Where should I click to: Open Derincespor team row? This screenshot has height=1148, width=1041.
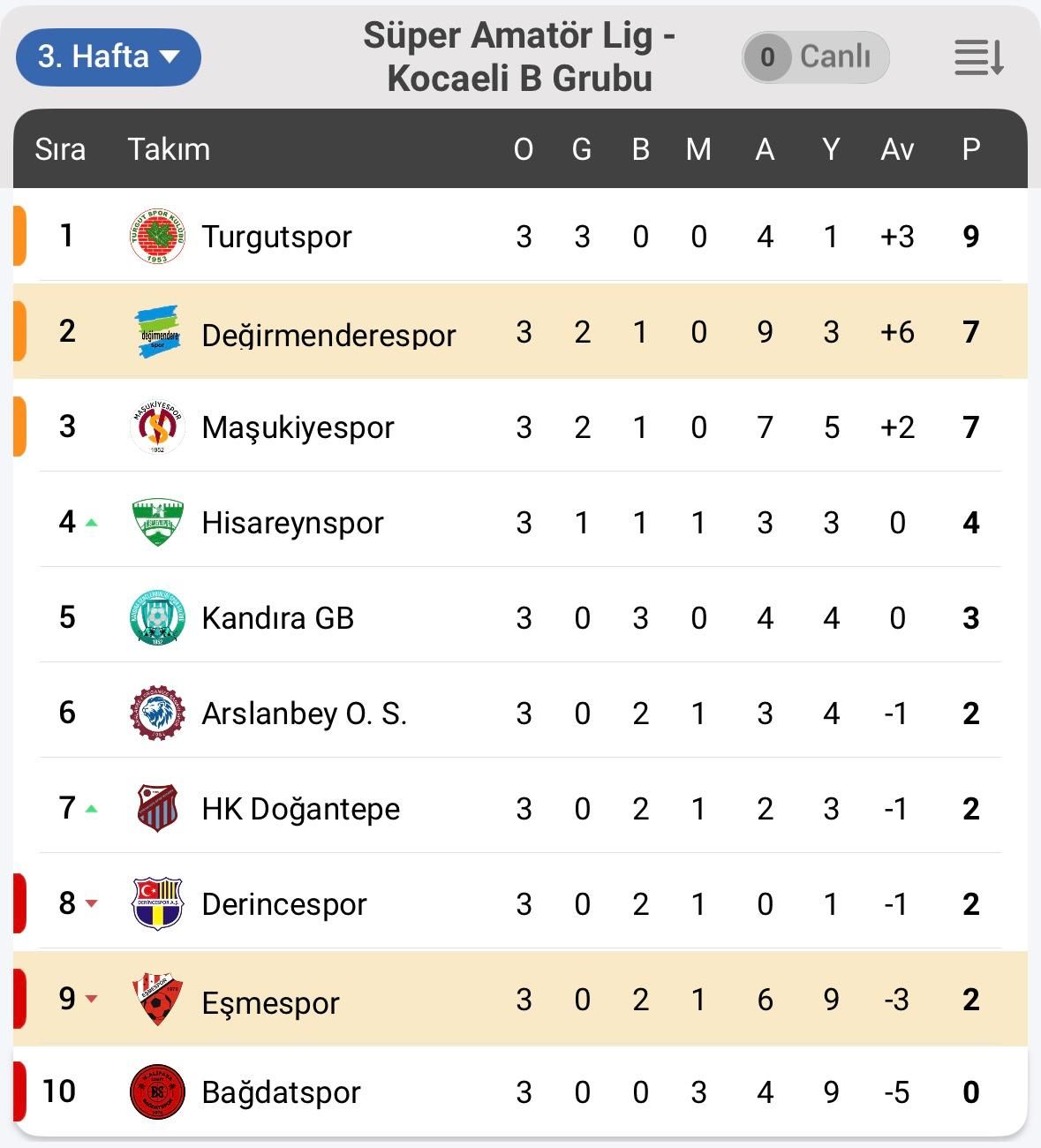pos(283,904)
